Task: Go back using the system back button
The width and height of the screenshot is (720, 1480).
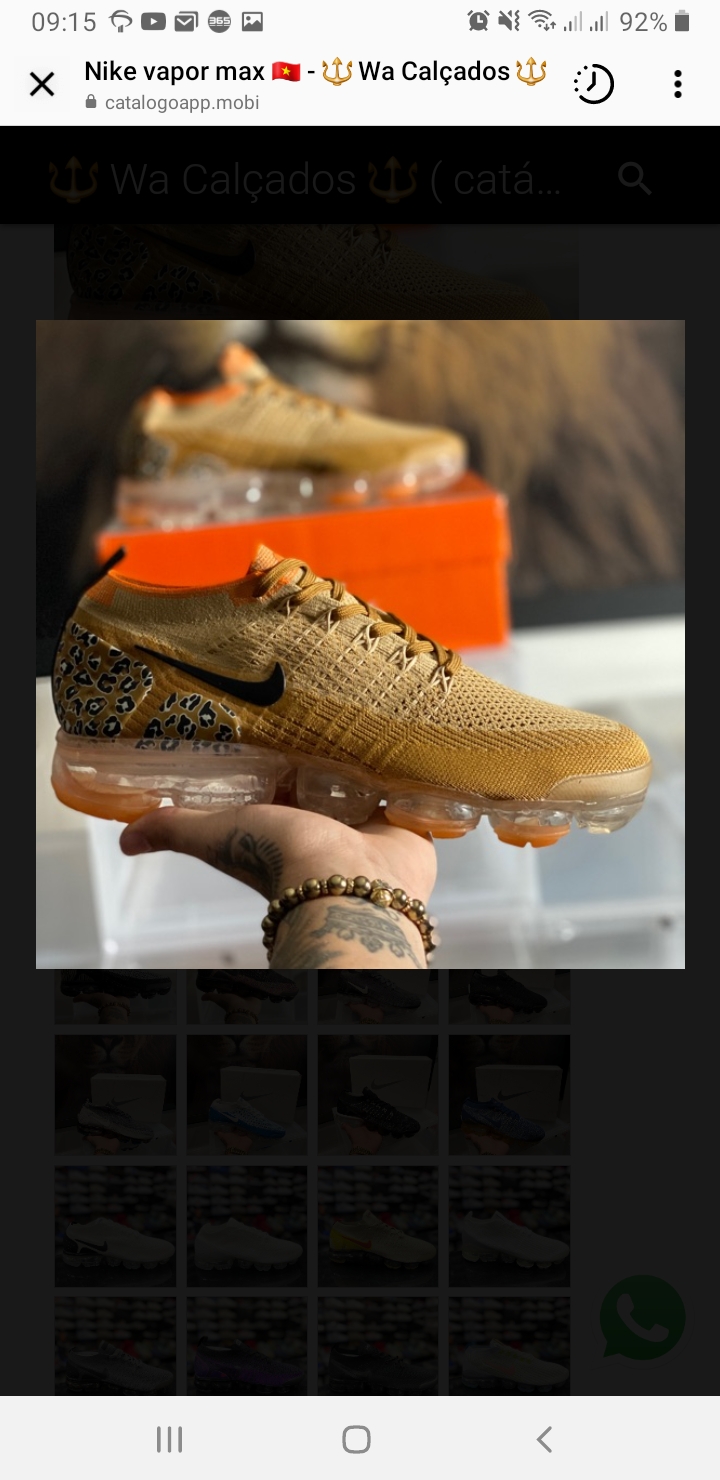Action: tap(544, 1439)
